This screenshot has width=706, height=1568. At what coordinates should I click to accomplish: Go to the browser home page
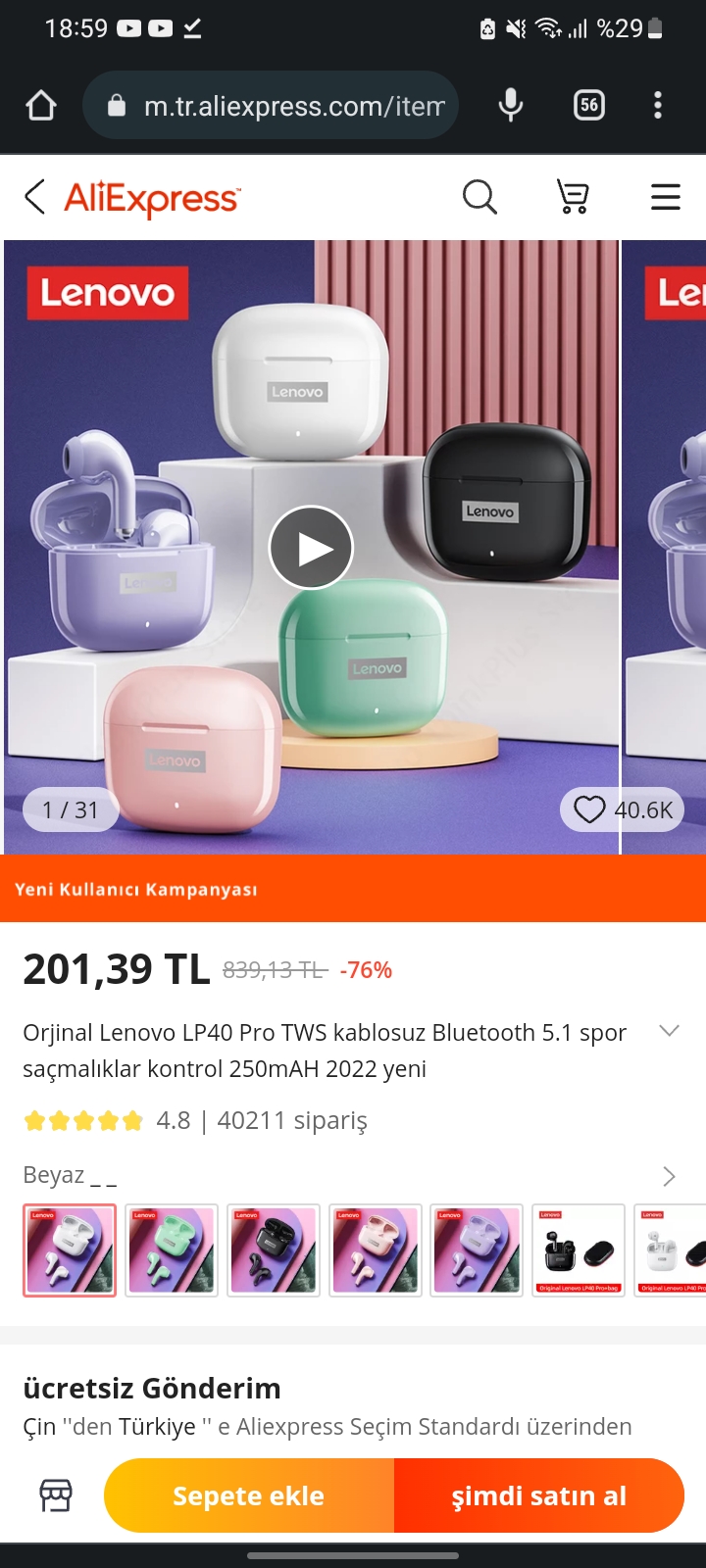[x=41, y=105]
